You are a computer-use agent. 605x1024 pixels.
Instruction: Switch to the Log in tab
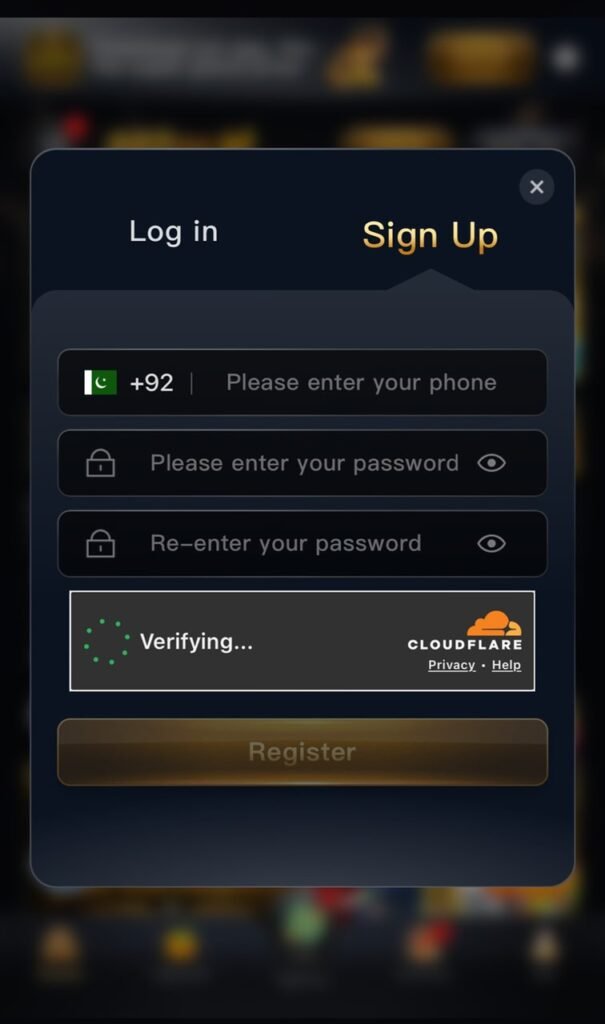click(173, 232)
